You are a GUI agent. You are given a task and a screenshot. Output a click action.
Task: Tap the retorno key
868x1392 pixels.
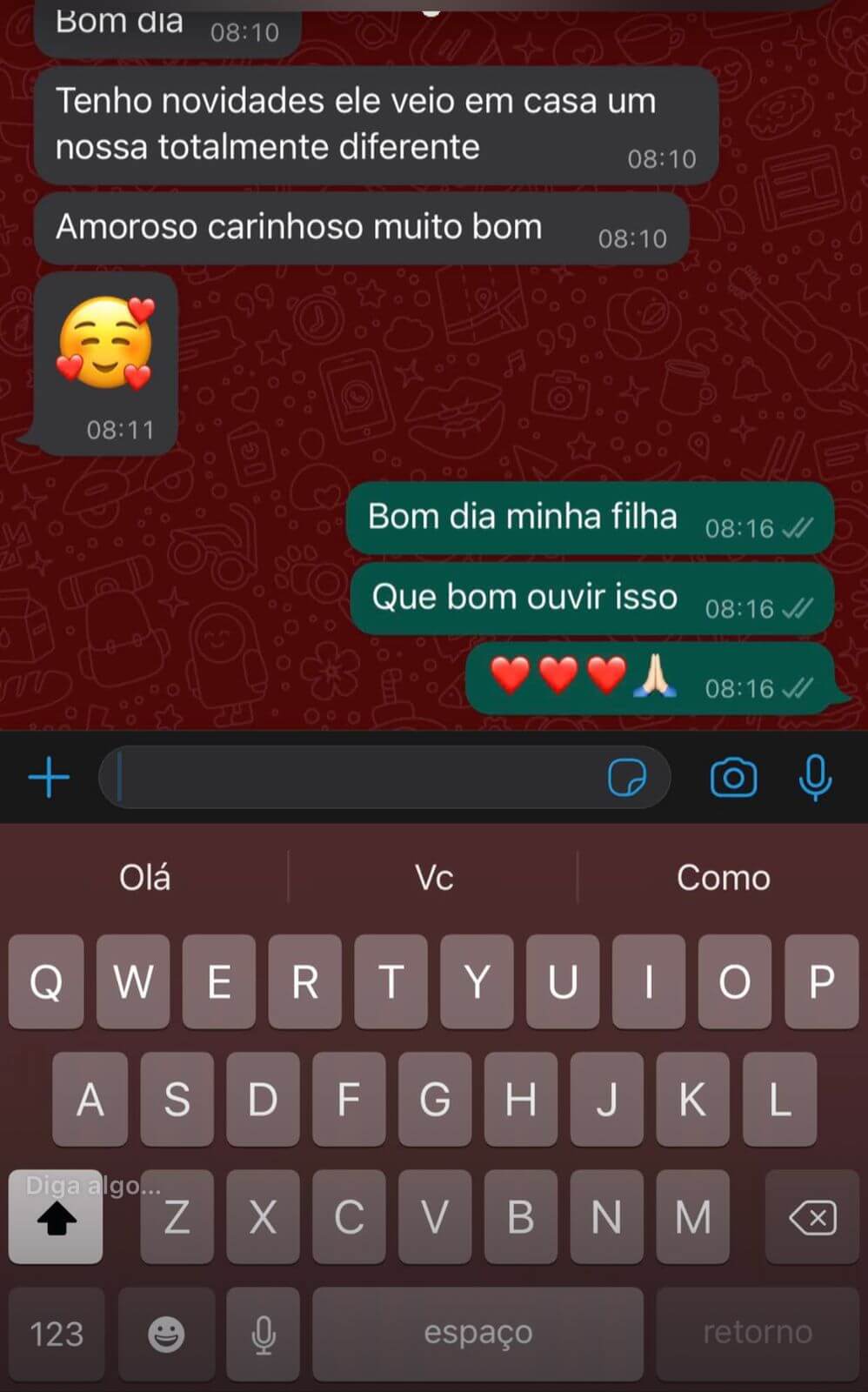click(757, 1333)
